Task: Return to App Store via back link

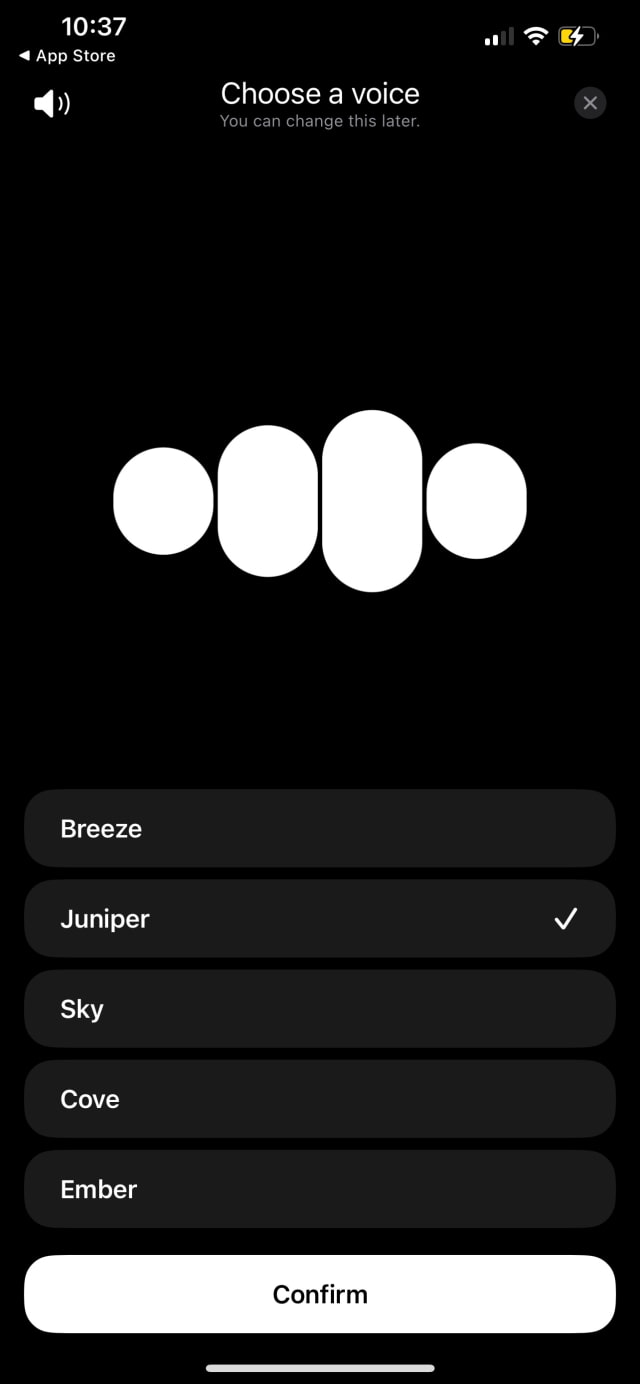Action: click(68, 56)
